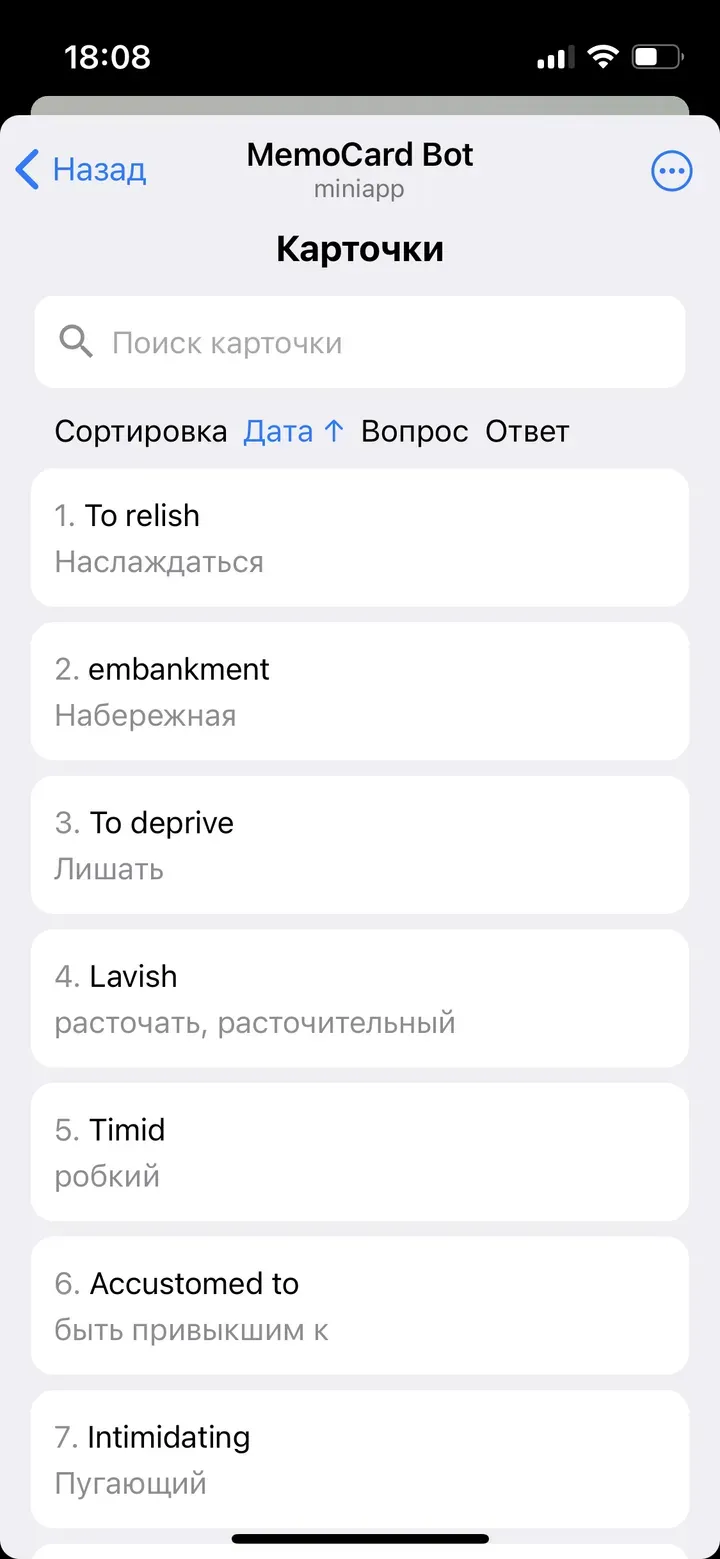The image size is (720, 1559).
Task: Focus the Поиск карточки search field
Action: pyautogui.click(x=360, y=343)
